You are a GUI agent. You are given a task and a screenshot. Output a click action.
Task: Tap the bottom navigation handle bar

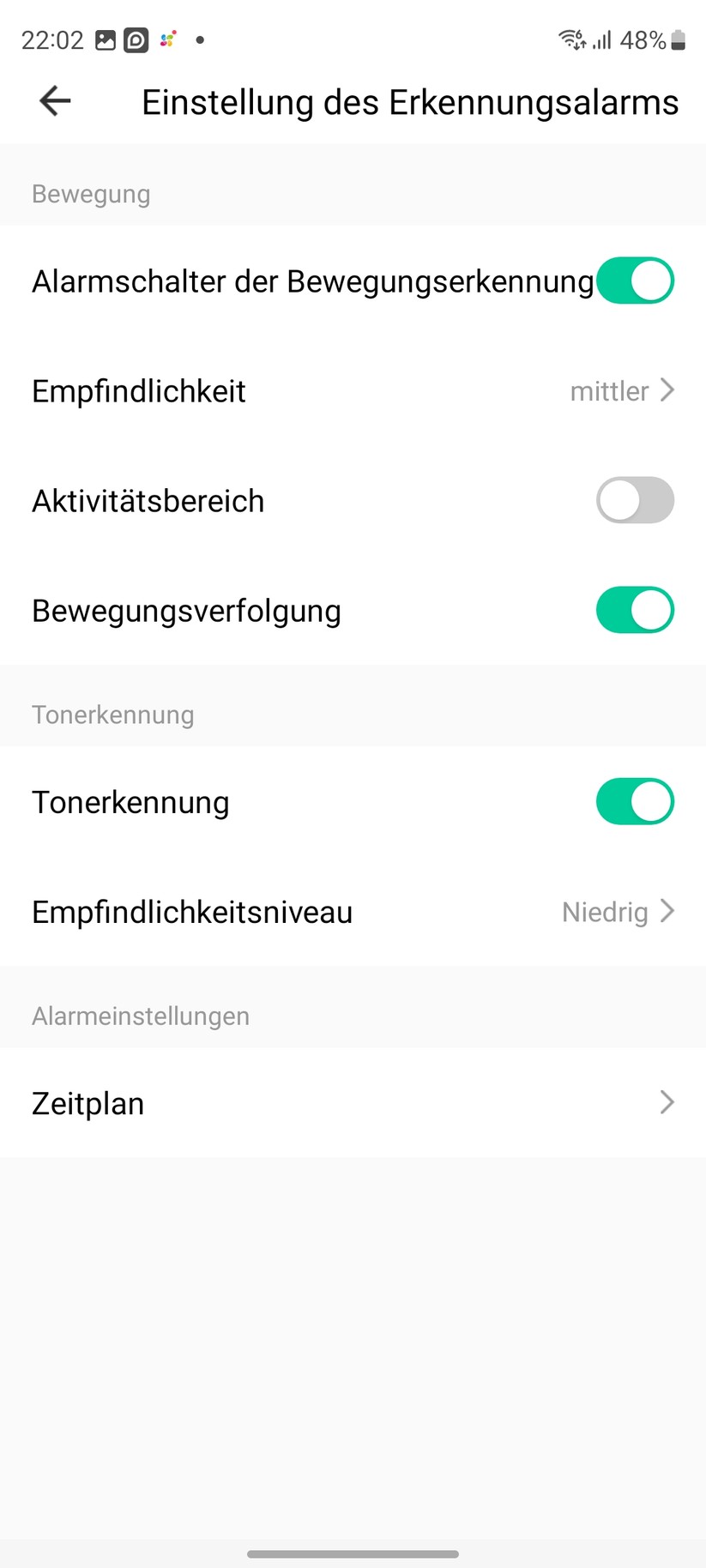[x=353, y=1553]
